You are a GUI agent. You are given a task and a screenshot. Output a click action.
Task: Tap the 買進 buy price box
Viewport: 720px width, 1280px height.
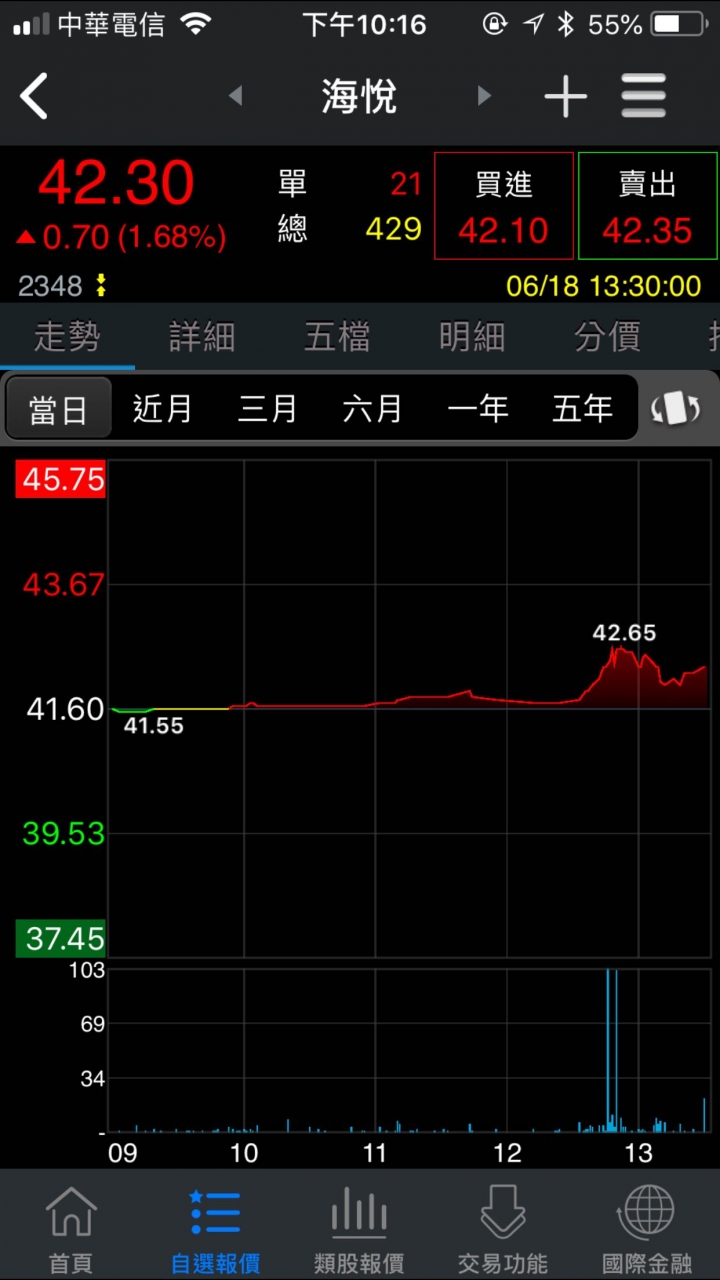tap(504, 206)
